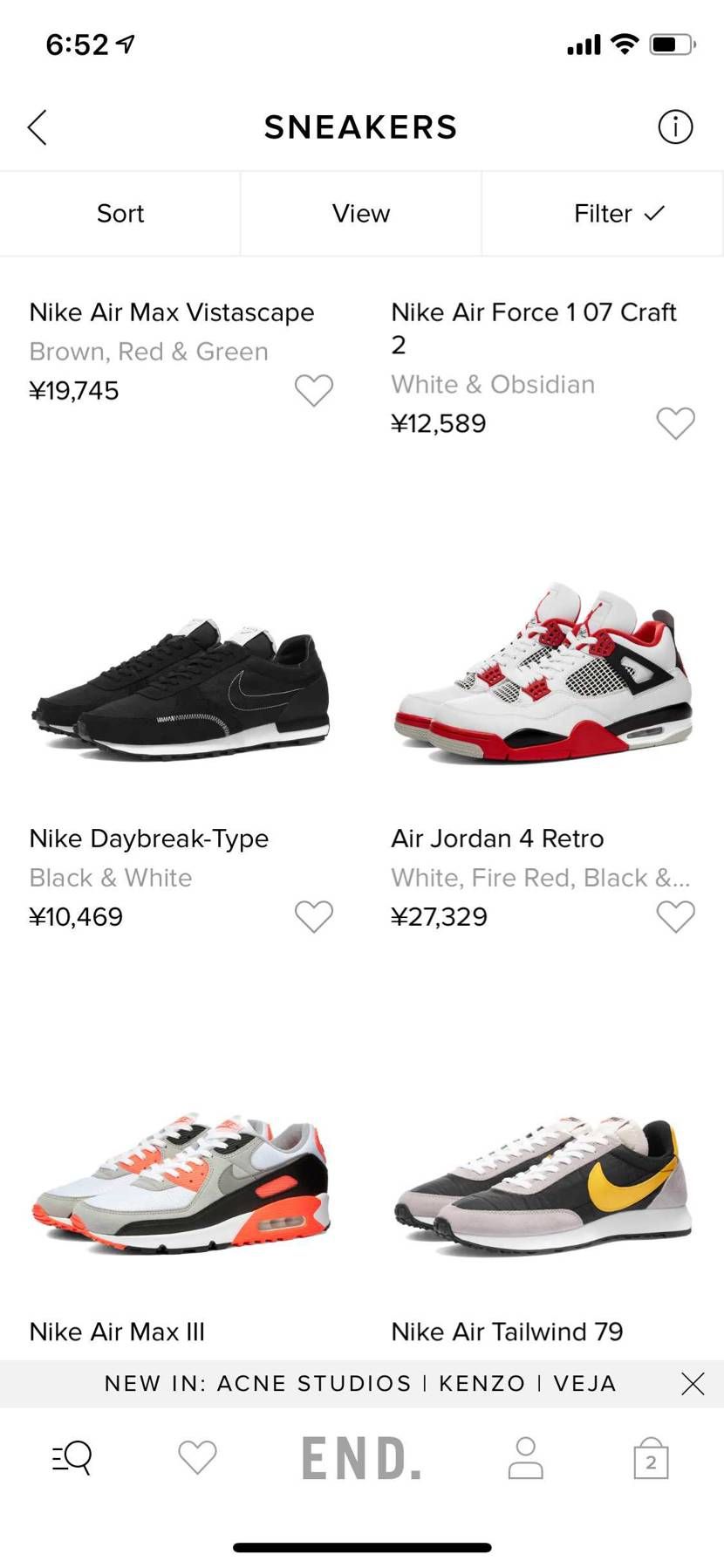Add Nike Air Max Vistascape to wishlist
The height and width of the screenshot is (1568, 724).
pos(314,390)
